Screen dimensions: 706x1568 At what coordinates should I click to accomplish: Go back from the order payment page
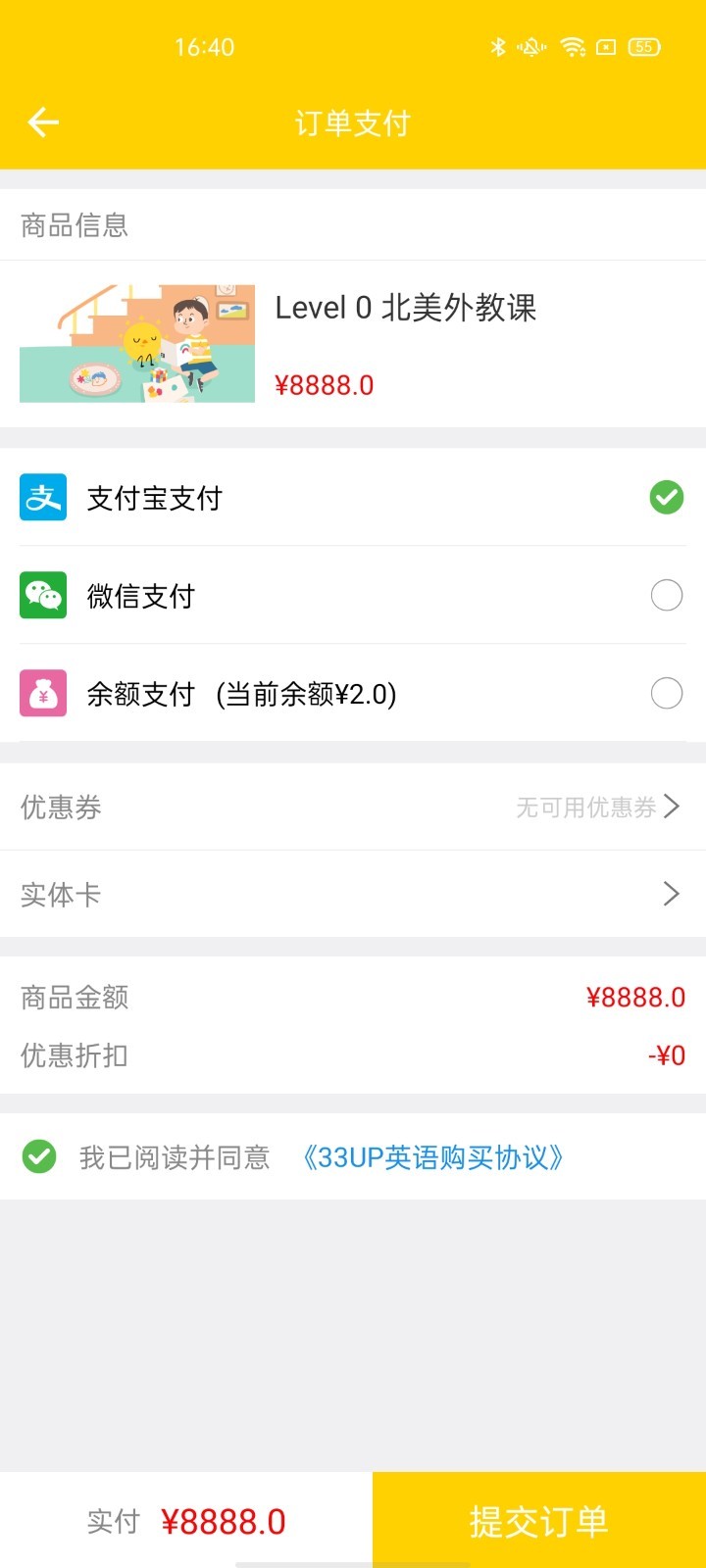coord(43,122)
